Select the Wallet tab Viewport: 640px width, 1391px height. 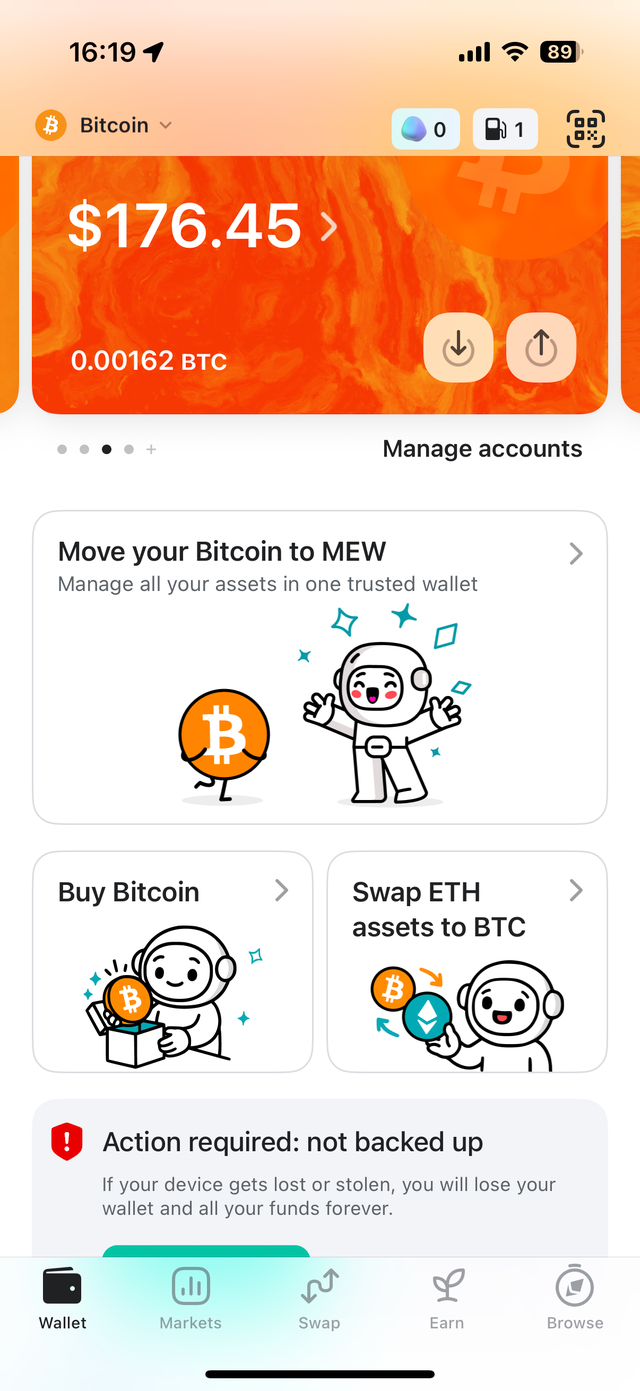point(63,1298)
